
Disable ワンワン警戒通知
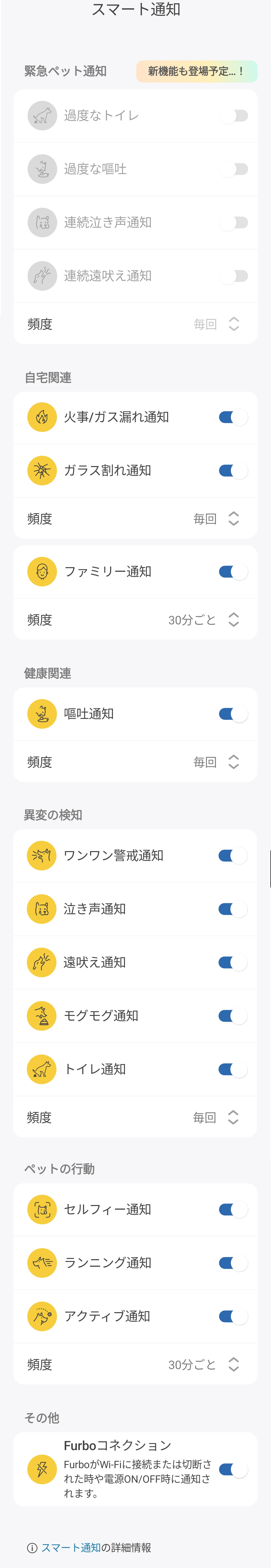(233, 856)
